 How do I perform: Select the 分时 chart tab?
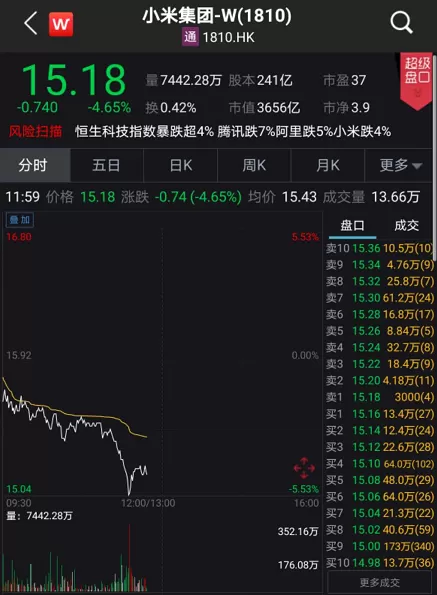coord(35,165)
